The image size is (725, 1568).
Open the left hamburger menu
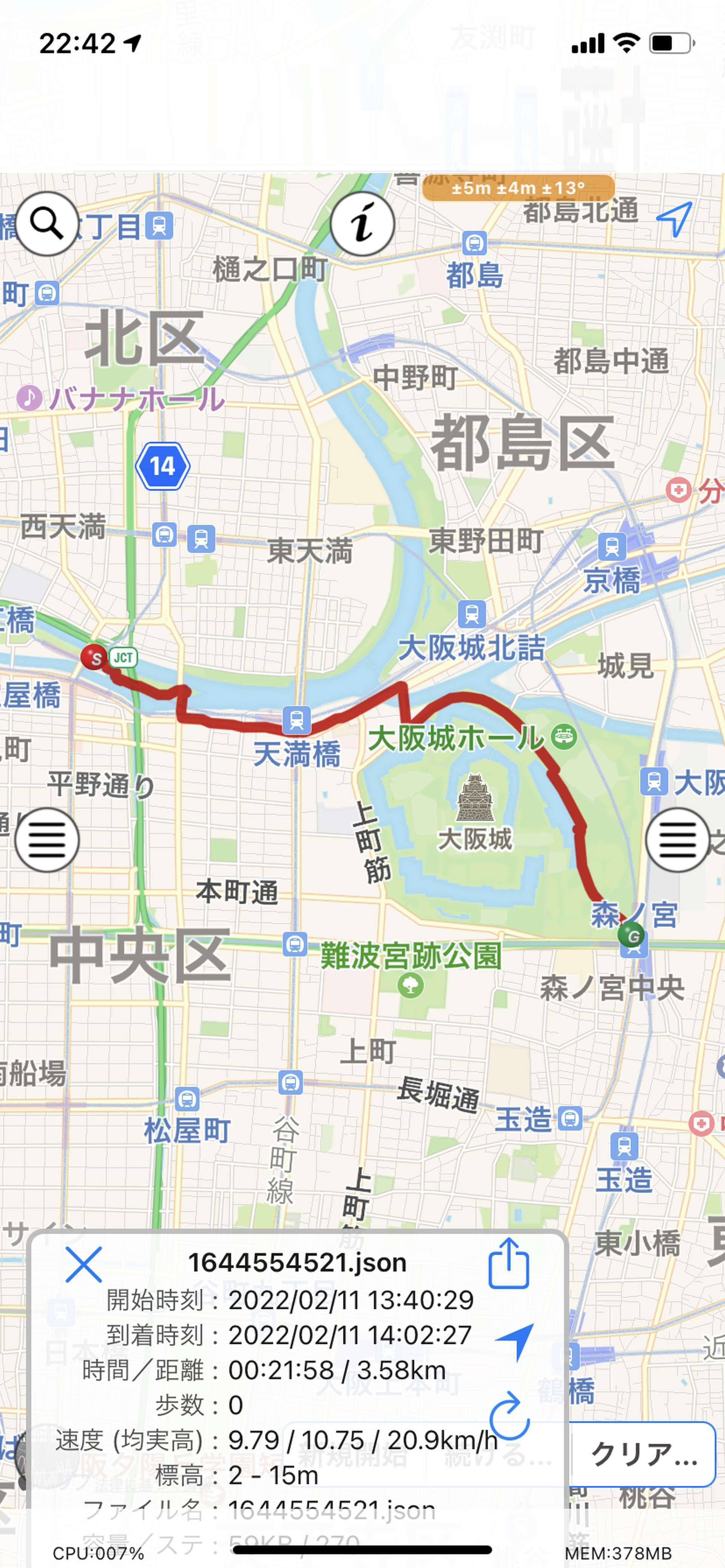tap(47, 841)
